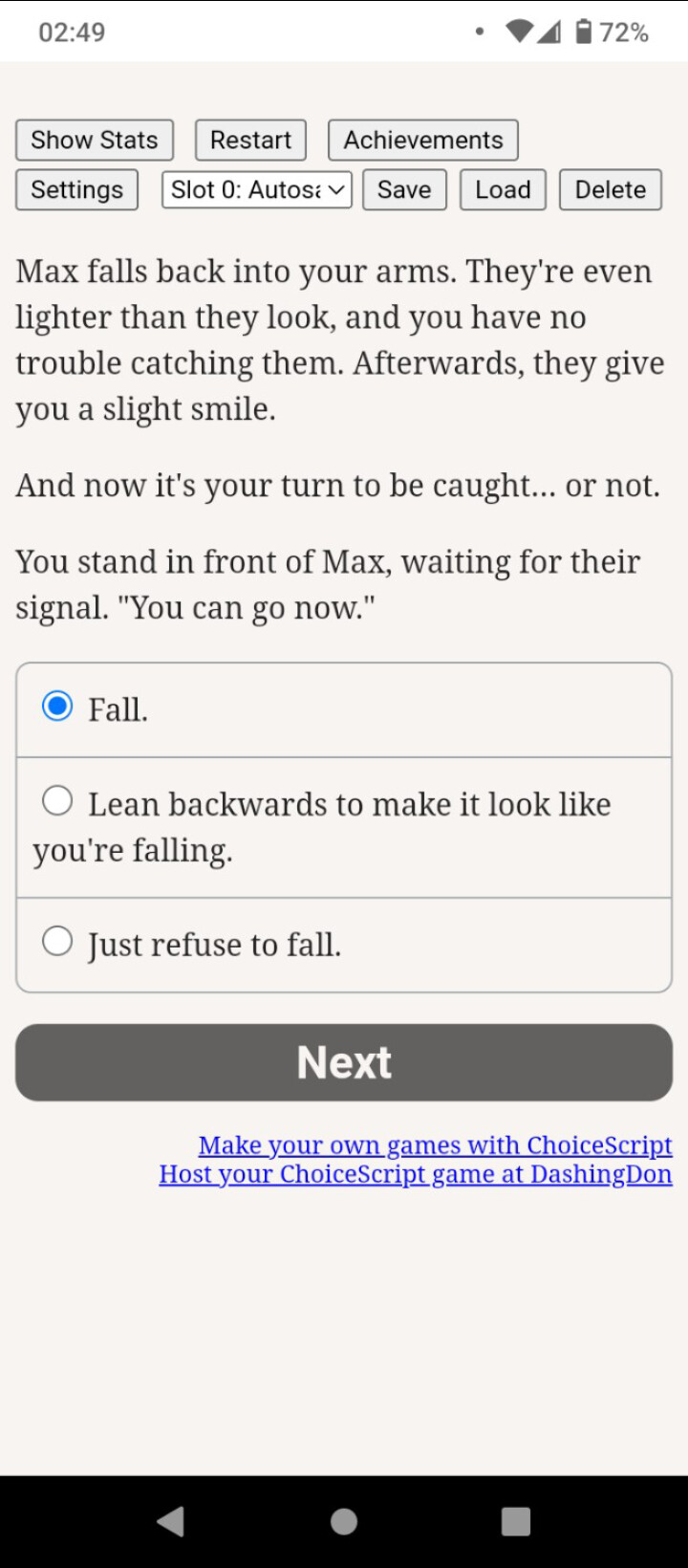Pick the "Just refuse to fall." option
Image resolution: width=688 pixels, height=1568 pixels.
(x=344, y=945)
